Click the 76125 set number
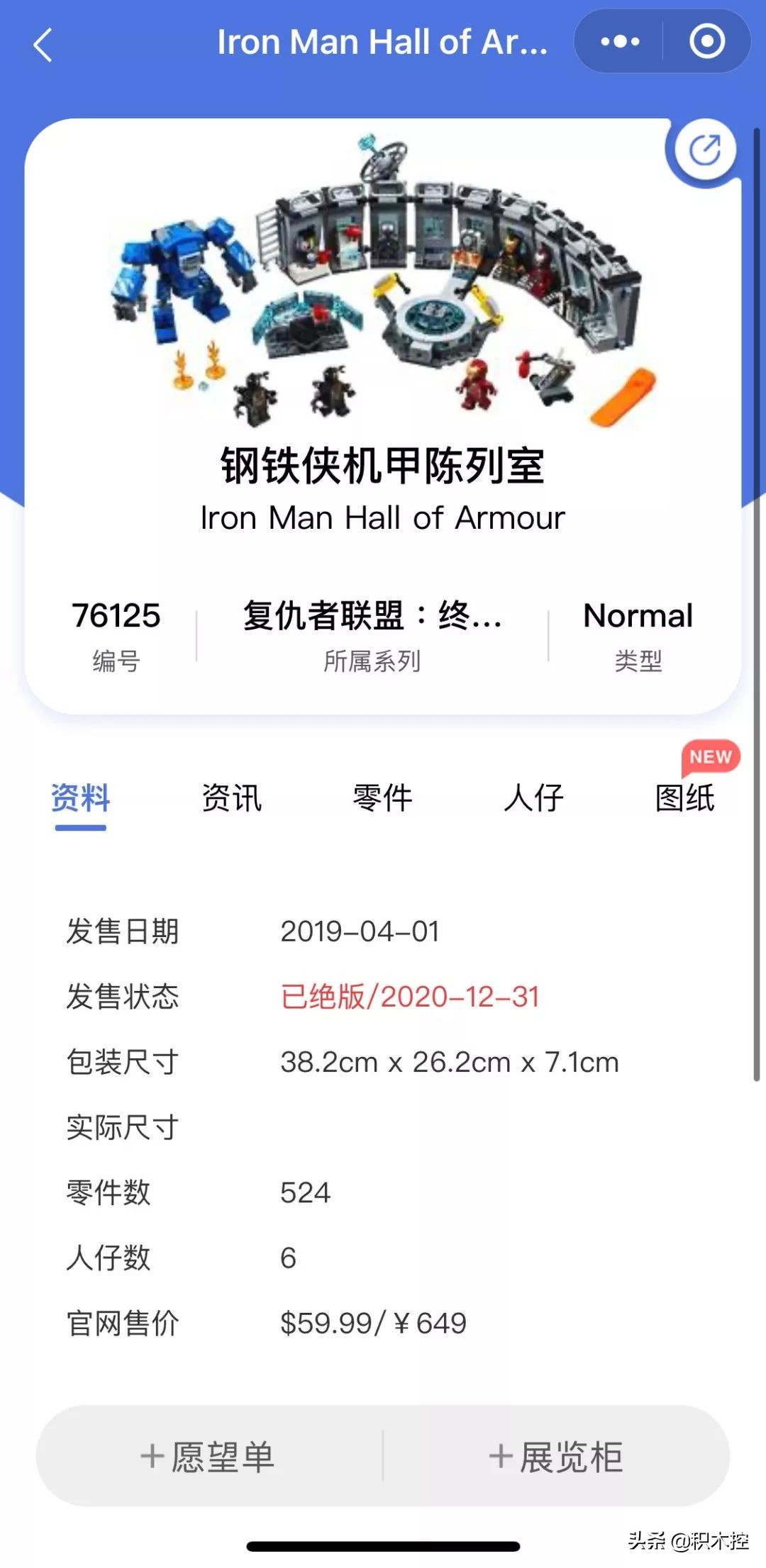This screenshot has width=766, height=1568. tap(116, 615)
